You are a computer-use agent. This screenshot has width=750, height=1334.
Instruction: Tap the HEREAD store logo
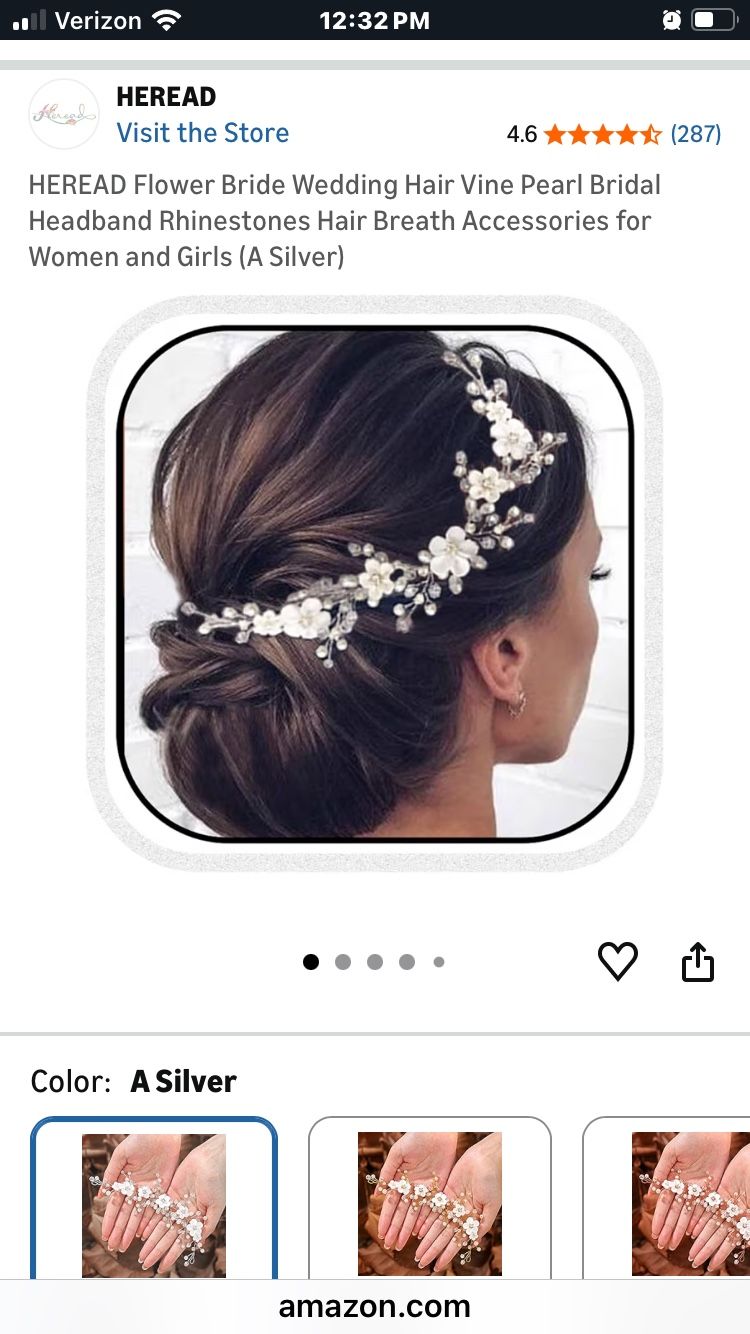pos(63,114)
